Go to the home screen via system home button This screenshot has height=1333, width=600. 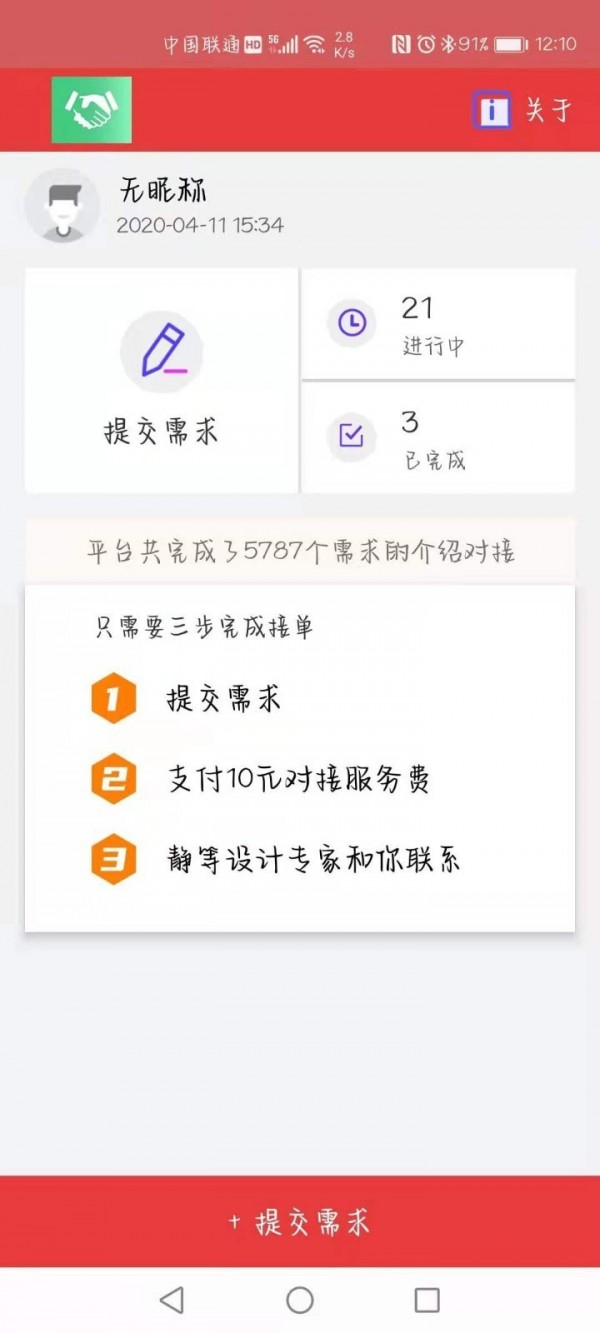pyautogui.click(x=300, y=1299)
